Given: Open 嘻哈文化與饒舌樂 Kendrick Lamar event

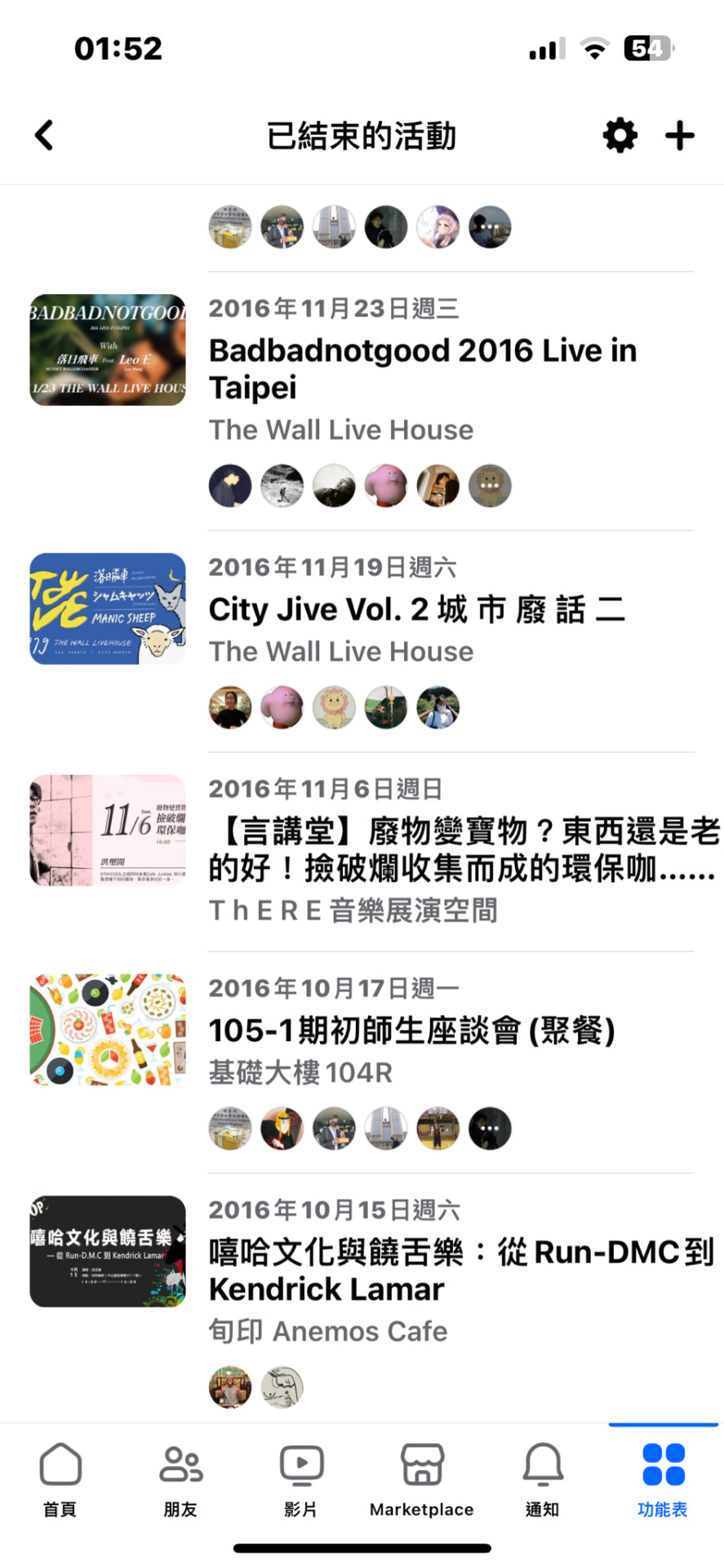Looking at the screenshot, I should tap(461, 1270).
